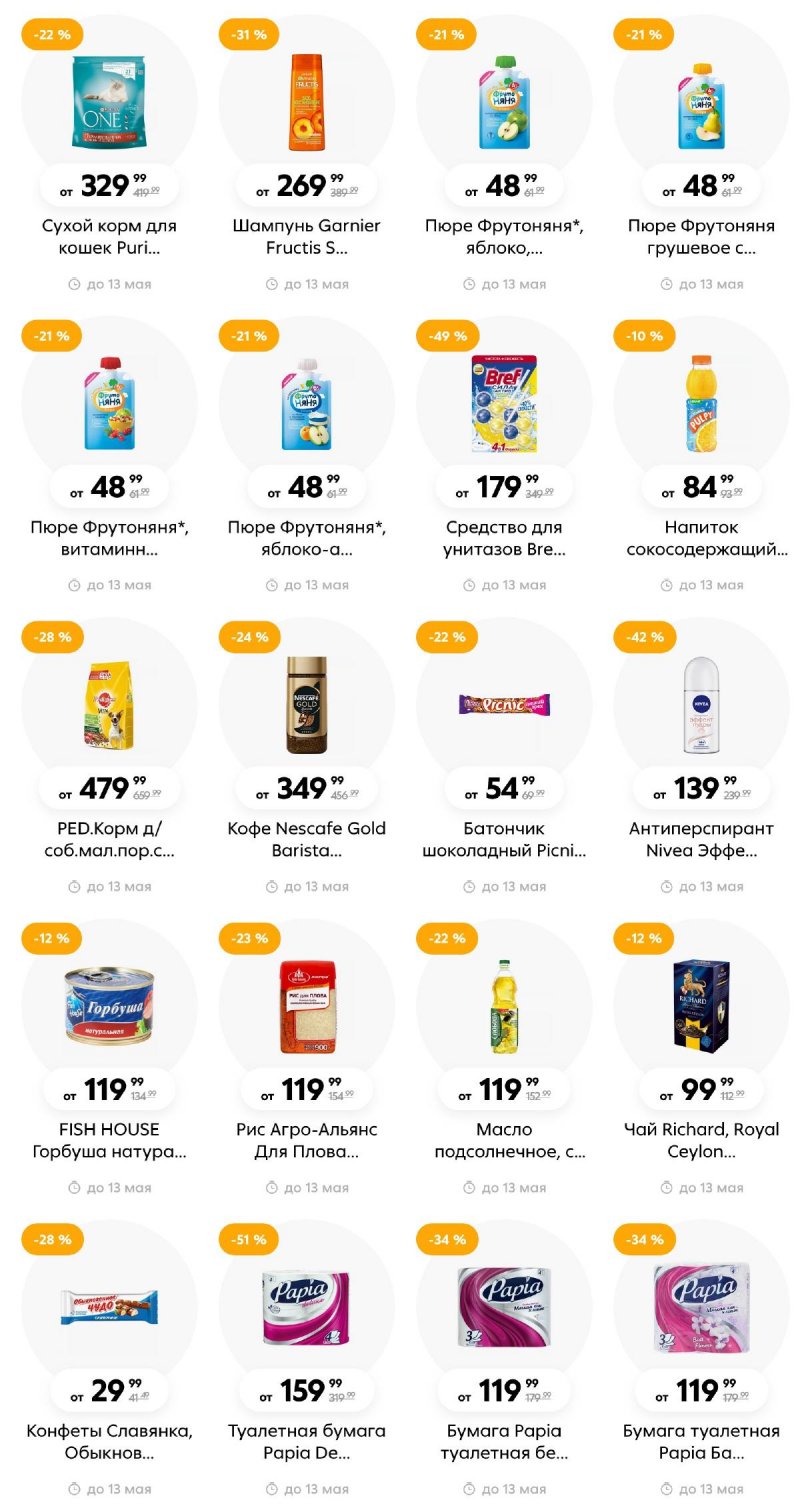Image resolution: width=800 pixels, height=1506 pixels.
Task: Open Pedigree dog food product card
Action: coord(109,705)
